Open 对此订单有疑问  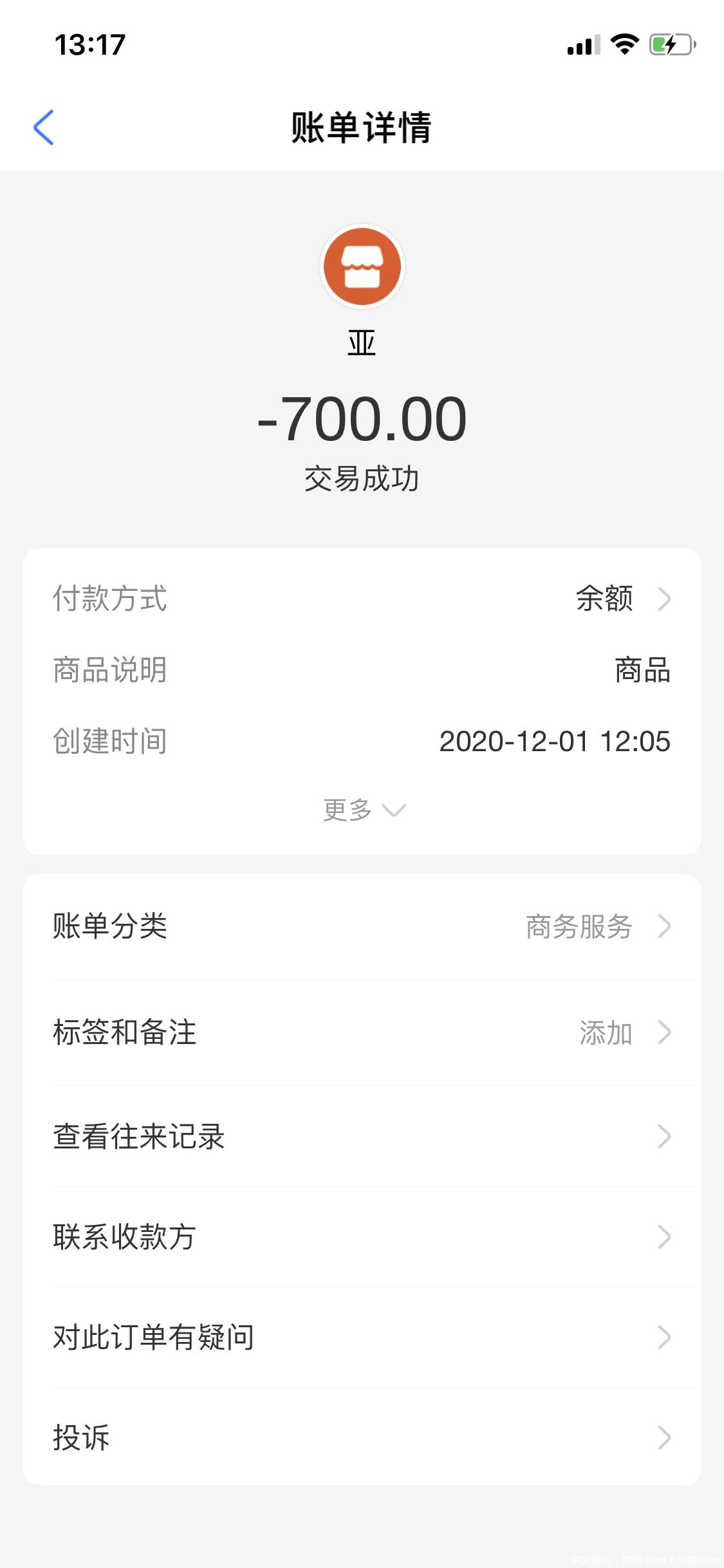[362, 1338]
